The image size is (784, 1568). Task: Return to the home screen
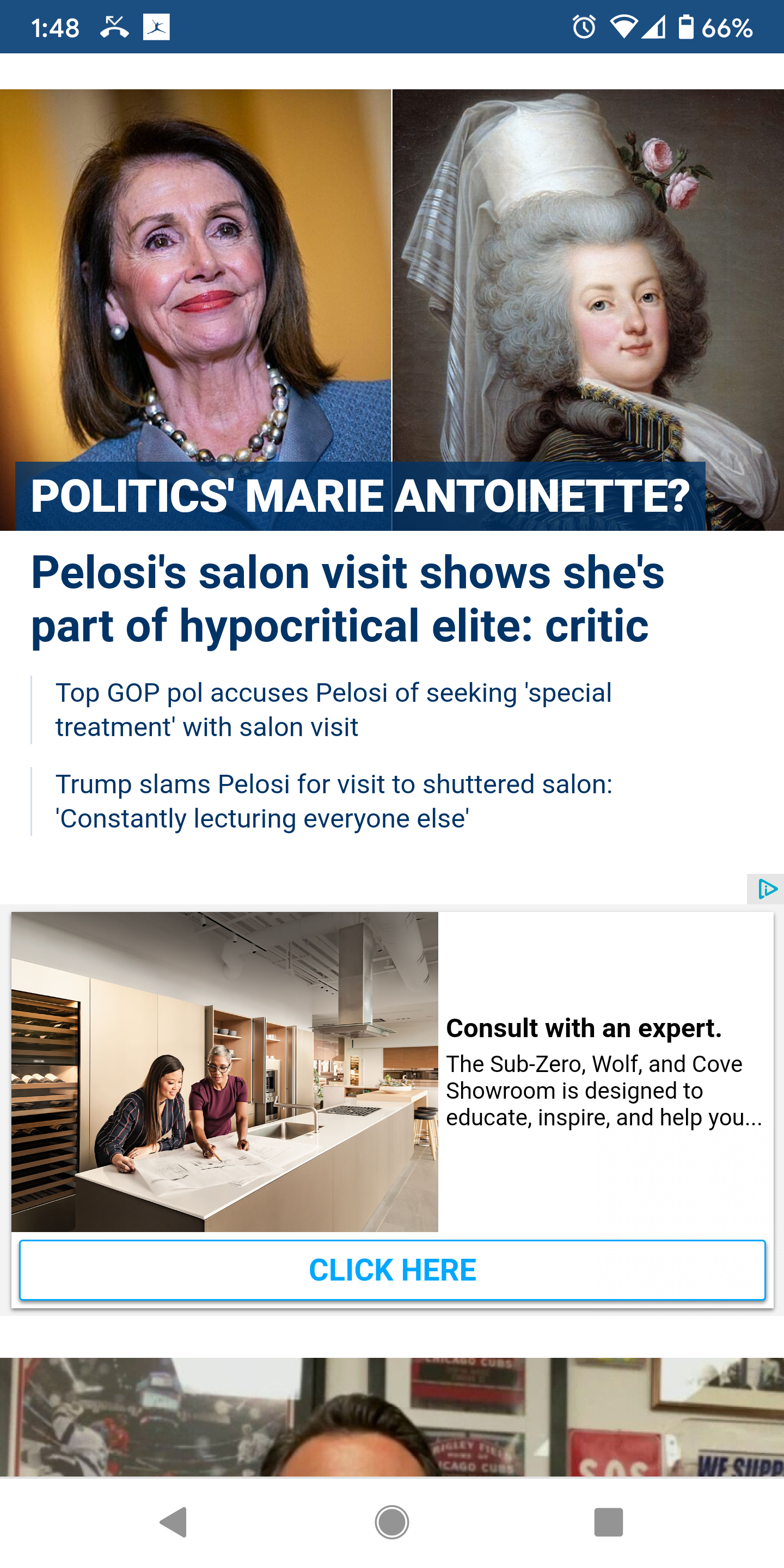point(392,1522)
